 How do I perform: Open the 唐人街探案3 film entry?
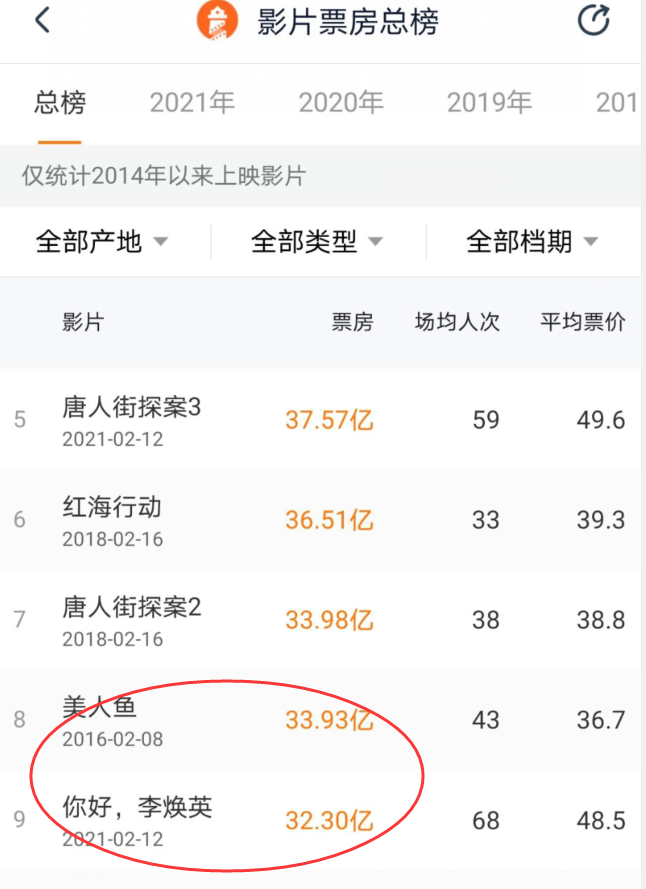pos(132,419)
